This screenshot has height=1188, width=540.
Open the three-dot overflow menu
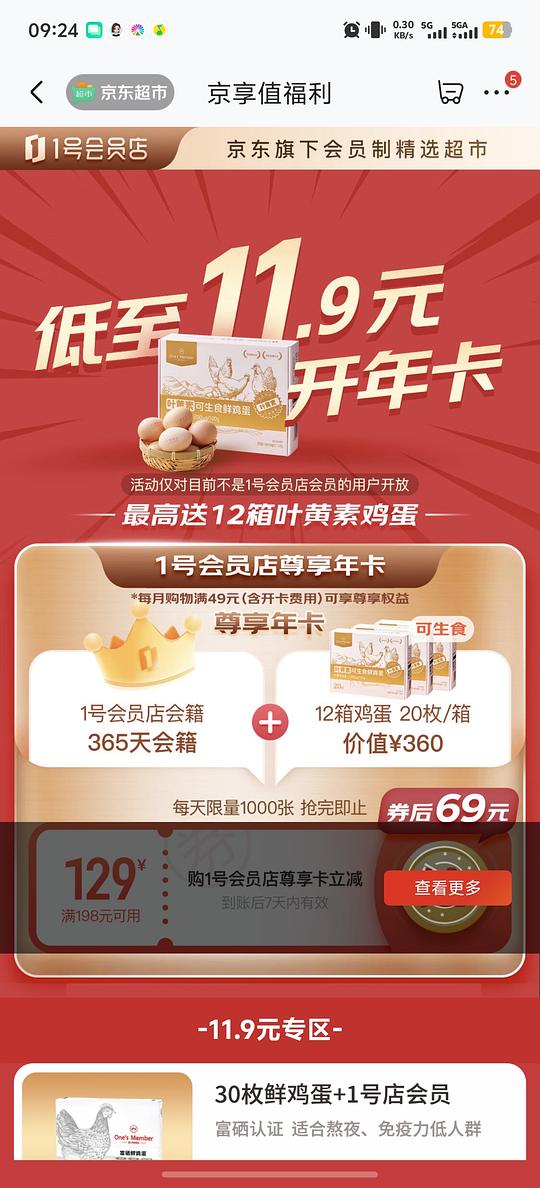(497, 92)
